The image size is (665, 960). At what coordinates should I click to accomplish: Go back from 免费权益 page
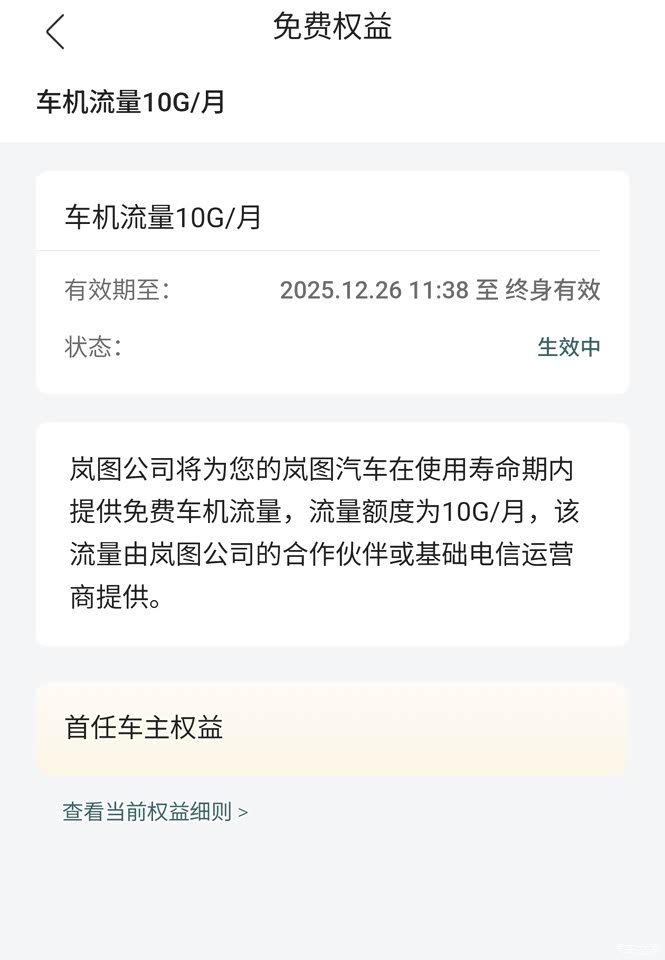pos(55,32)
